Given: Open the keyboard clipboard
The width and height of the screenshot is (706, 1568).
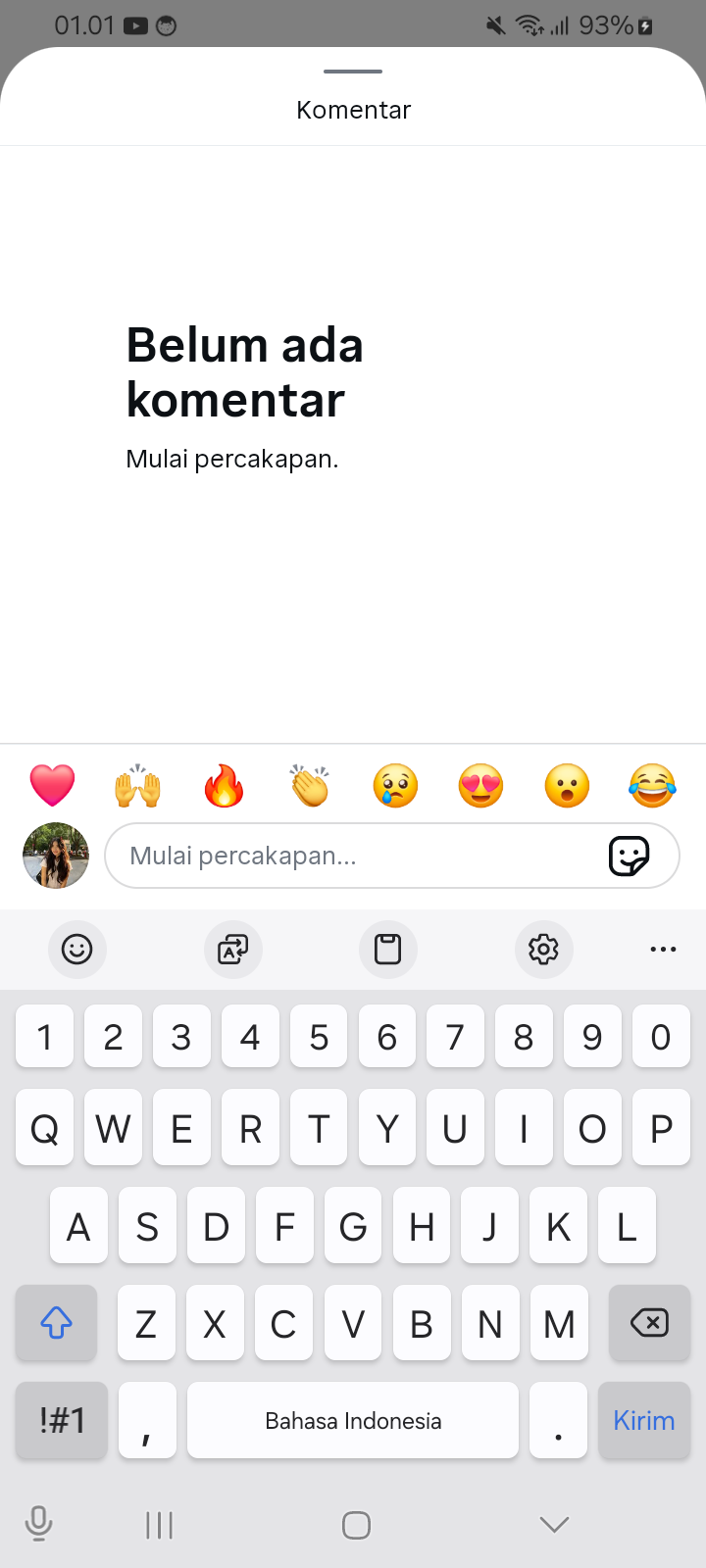Looking at the screenshot, I should tap(388, 949).
